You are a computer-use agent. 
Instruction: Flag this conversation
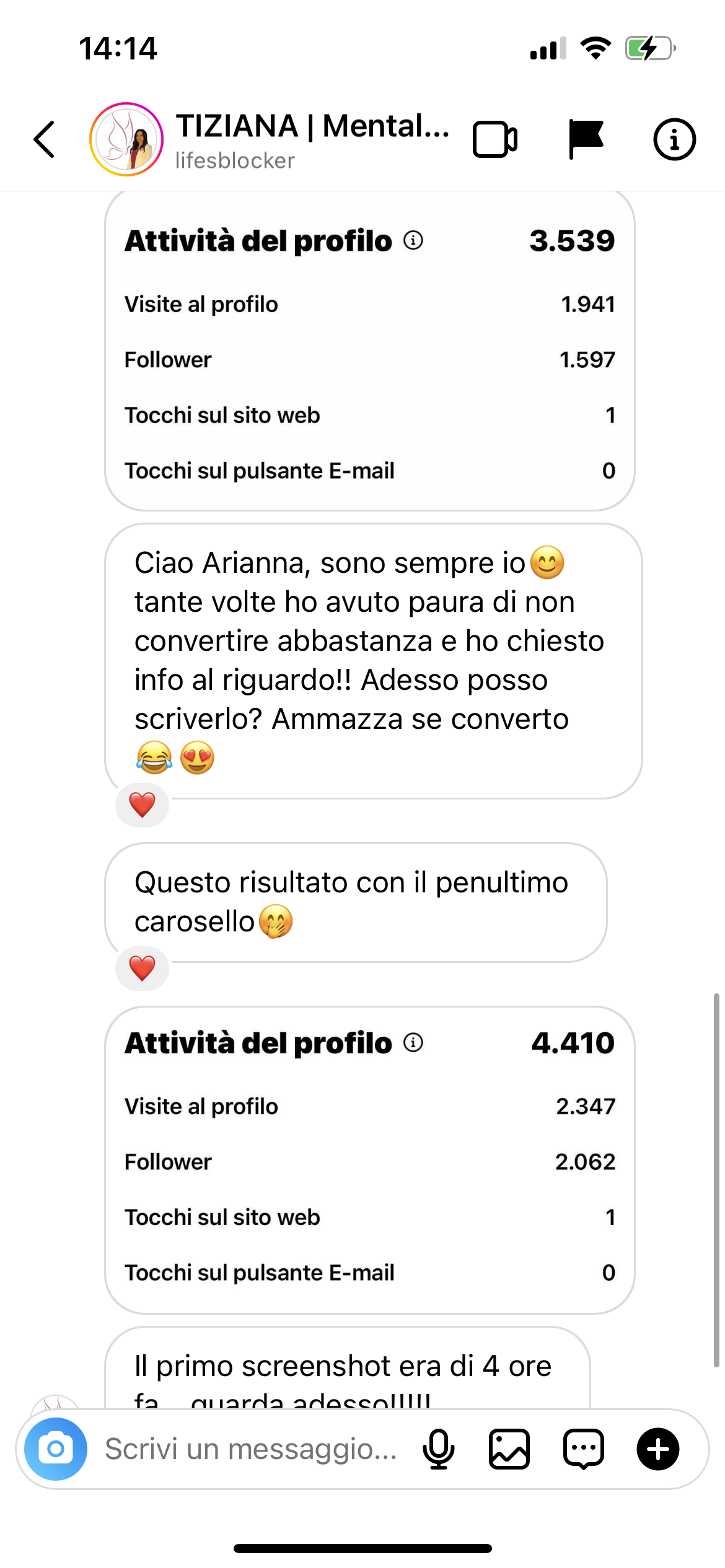pyautogui.click(x=586, y=139)
